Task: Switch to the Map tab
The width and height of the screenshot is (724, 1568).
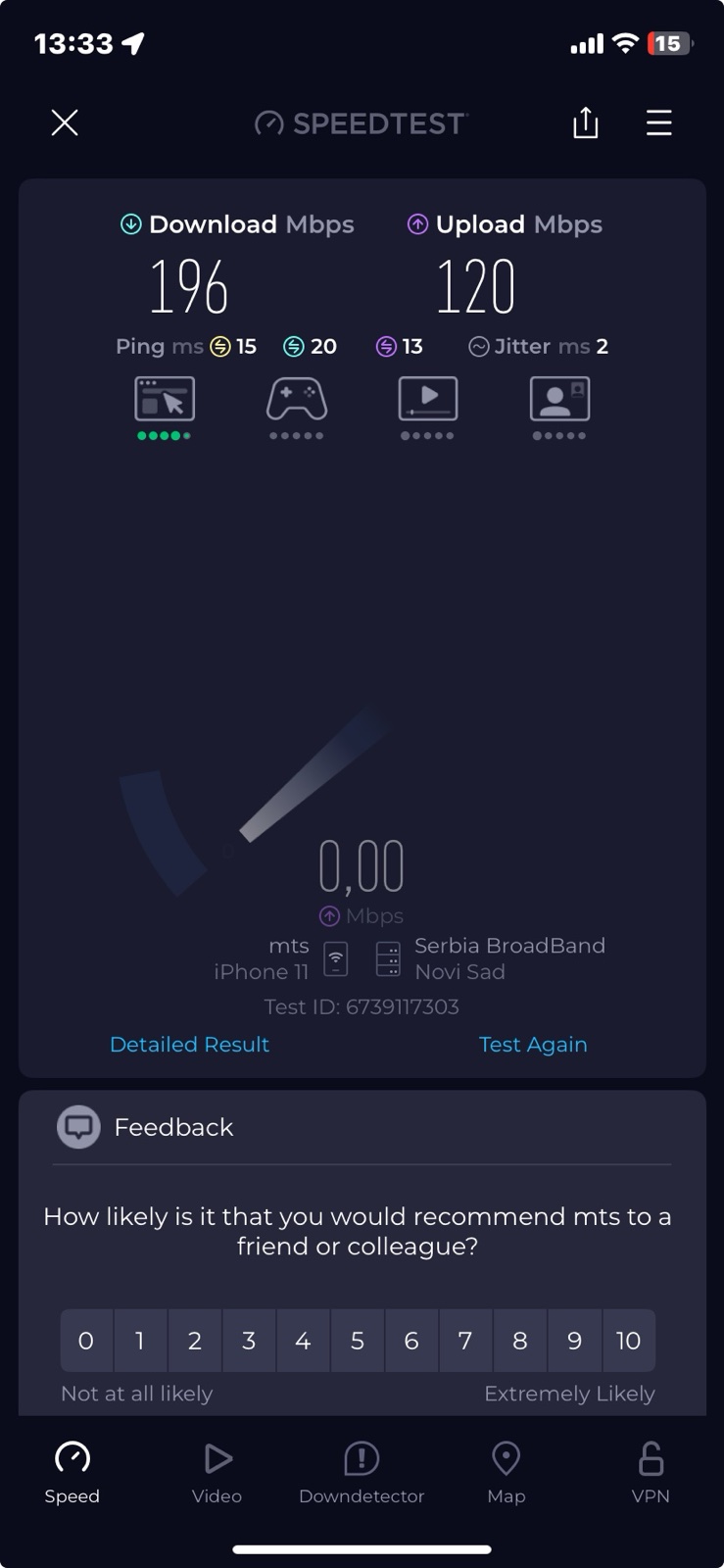Action: pyautogui.click(x=506, y=1472)
